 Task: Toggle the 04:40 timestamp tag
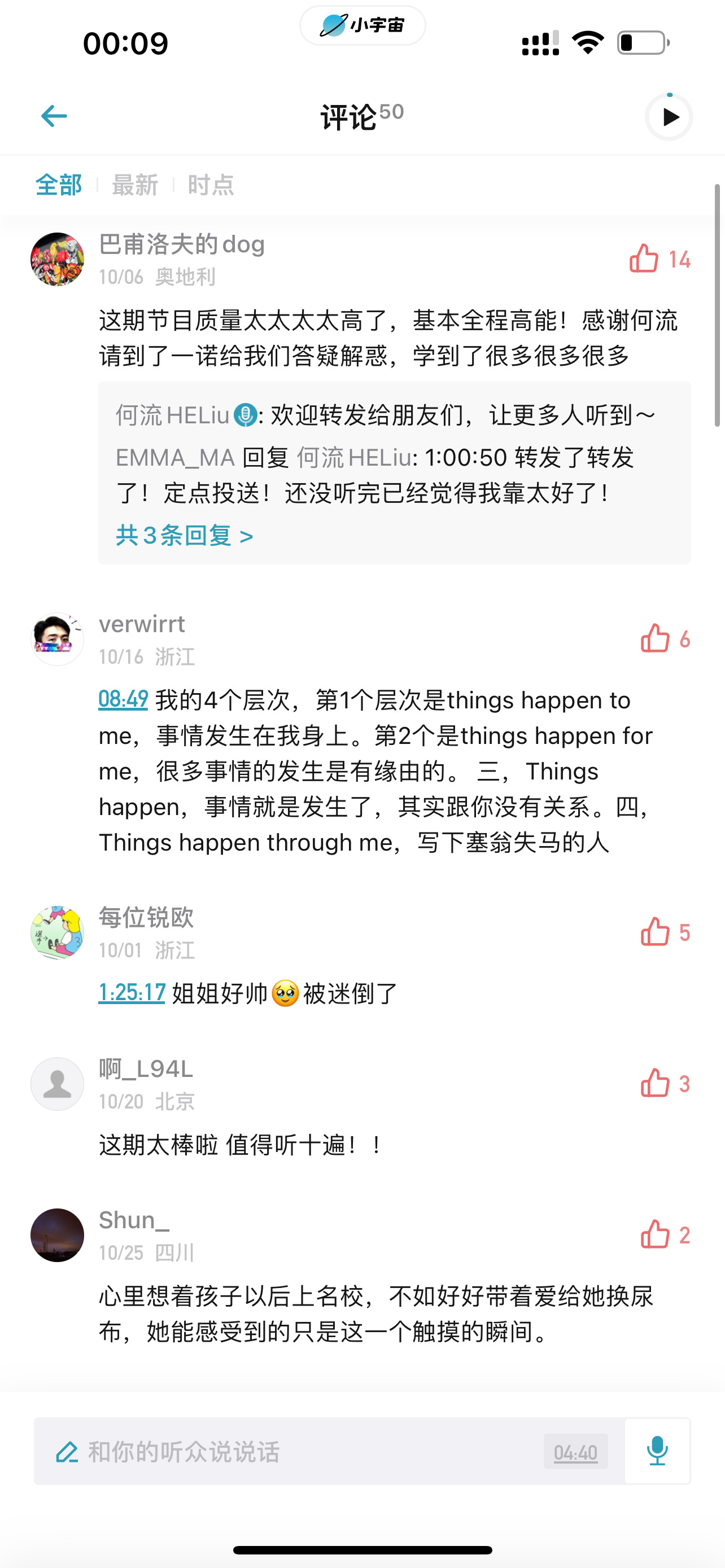(575, 1452)
